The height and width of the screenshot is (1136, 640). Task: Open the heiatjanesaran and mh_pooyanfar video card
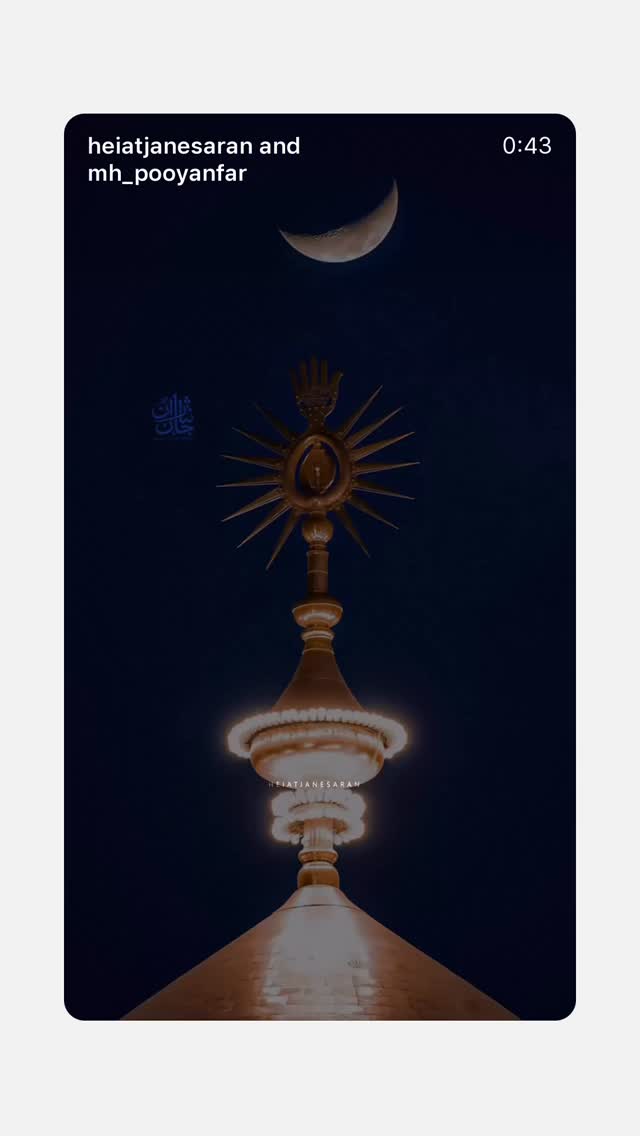(x=320, y=567)
